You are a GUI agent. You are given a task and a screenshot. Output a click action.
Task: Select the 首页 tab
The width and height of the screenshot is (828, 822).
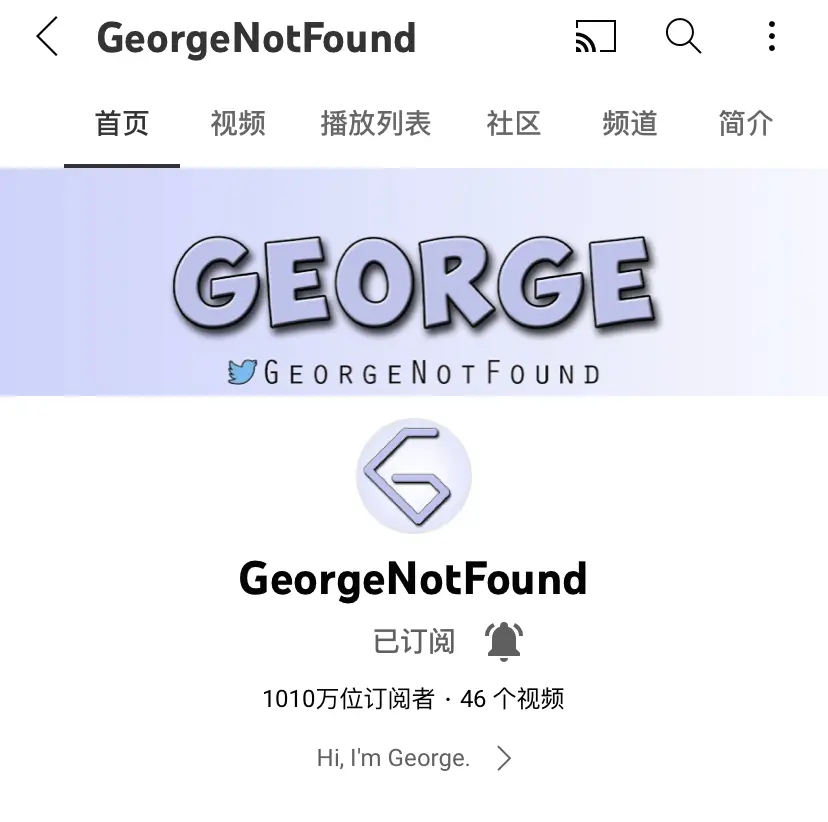(x=122, y=124)
